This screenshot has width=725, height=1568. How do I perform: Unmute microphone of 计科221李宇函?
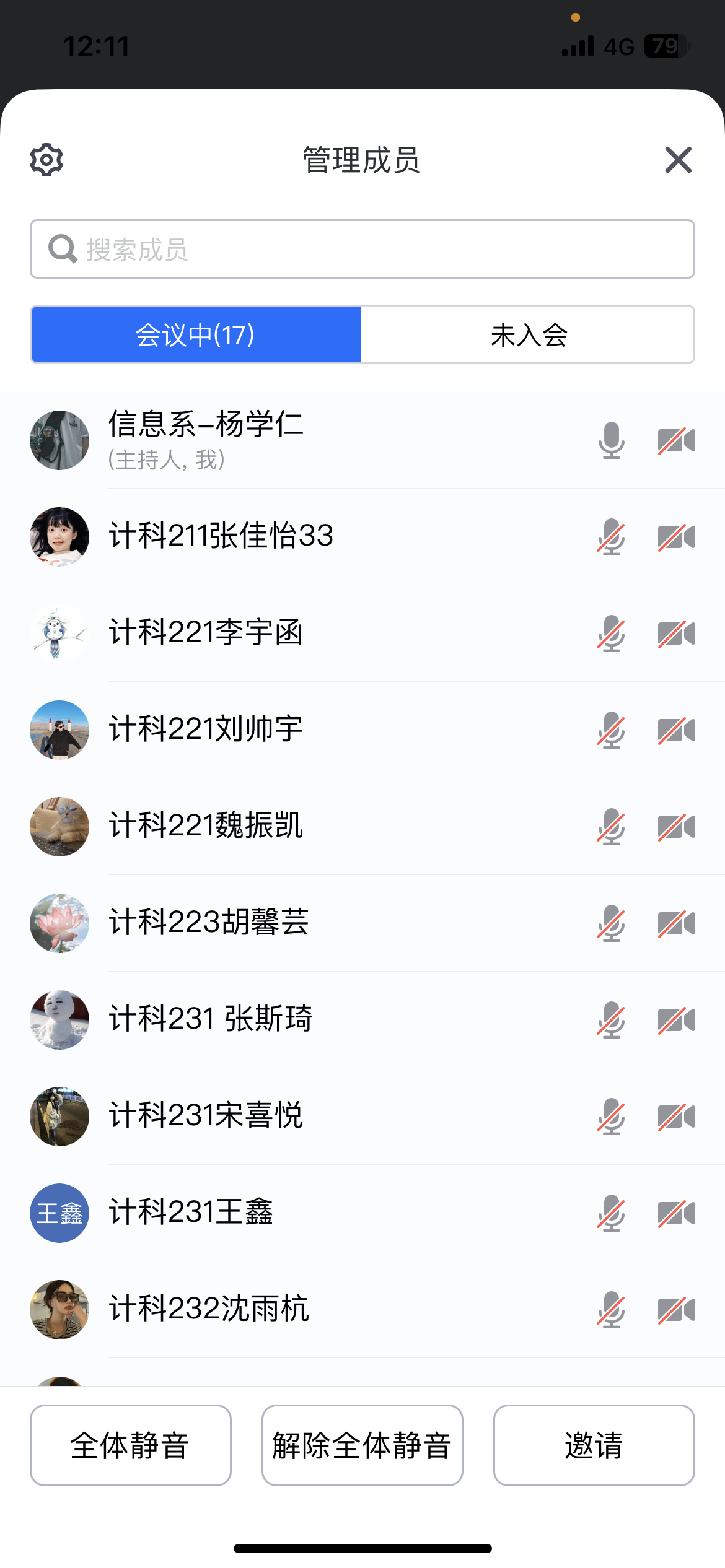point(611,634)
